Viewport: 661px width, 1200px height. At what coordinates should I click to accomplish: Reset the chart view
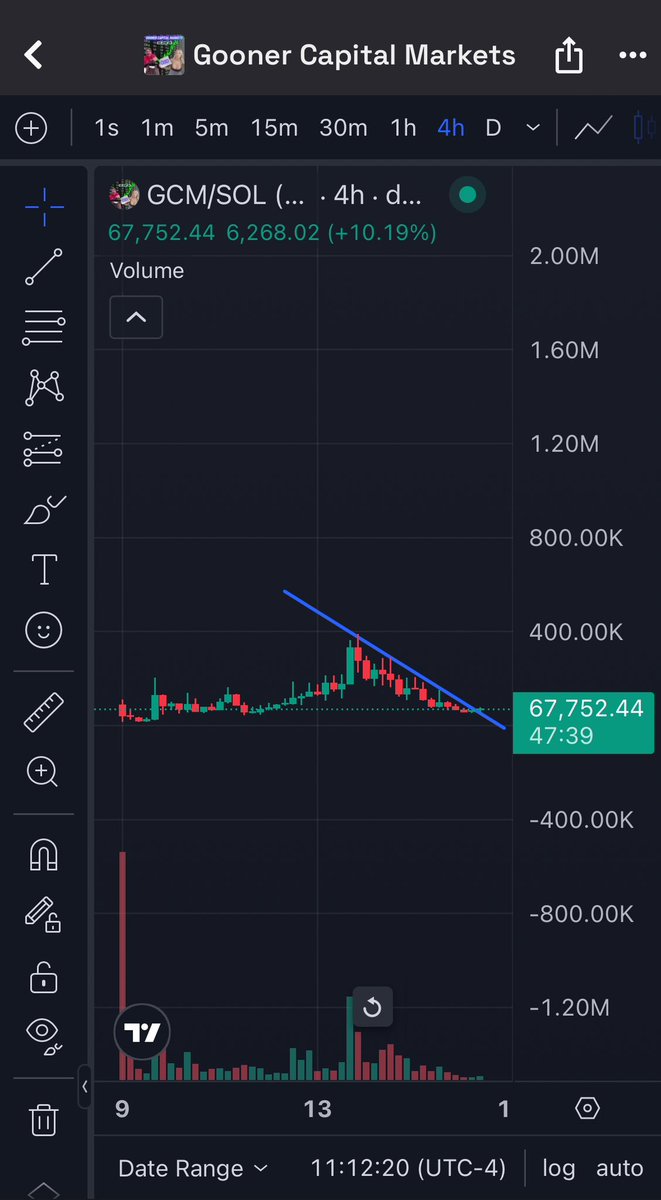372,1007
